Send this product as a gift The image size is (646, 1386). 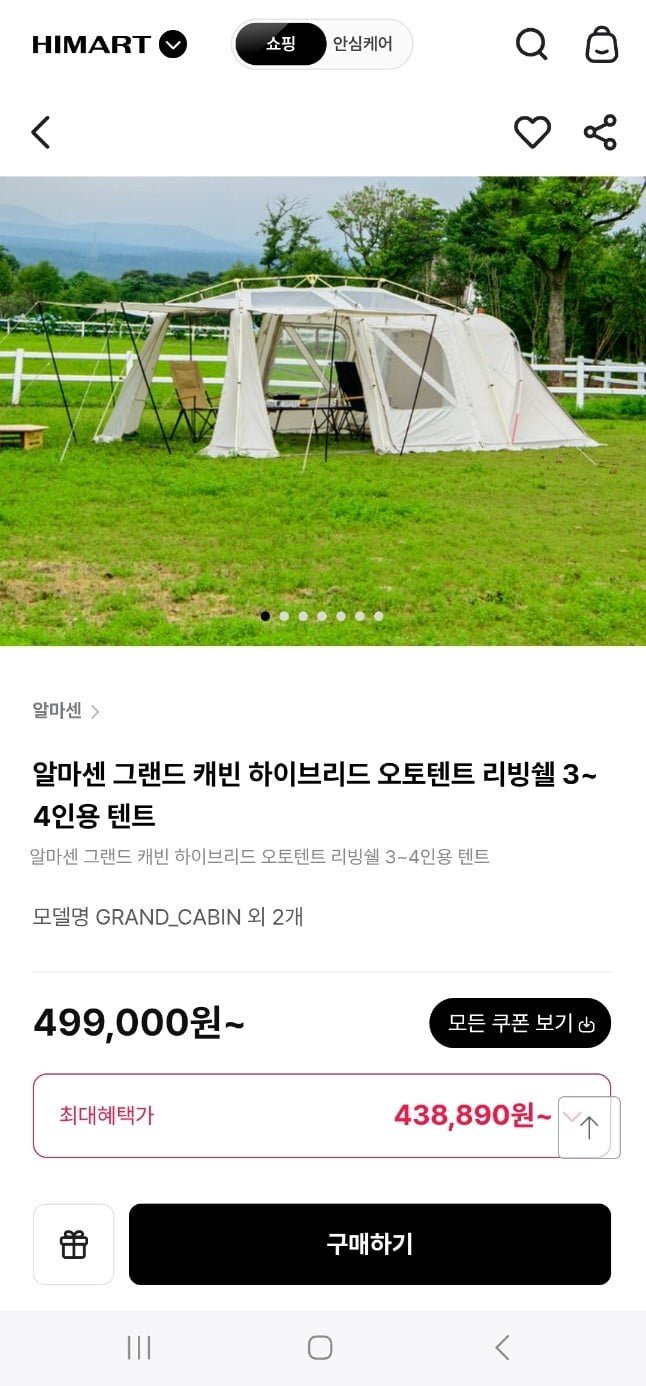tap(74, 1244)
